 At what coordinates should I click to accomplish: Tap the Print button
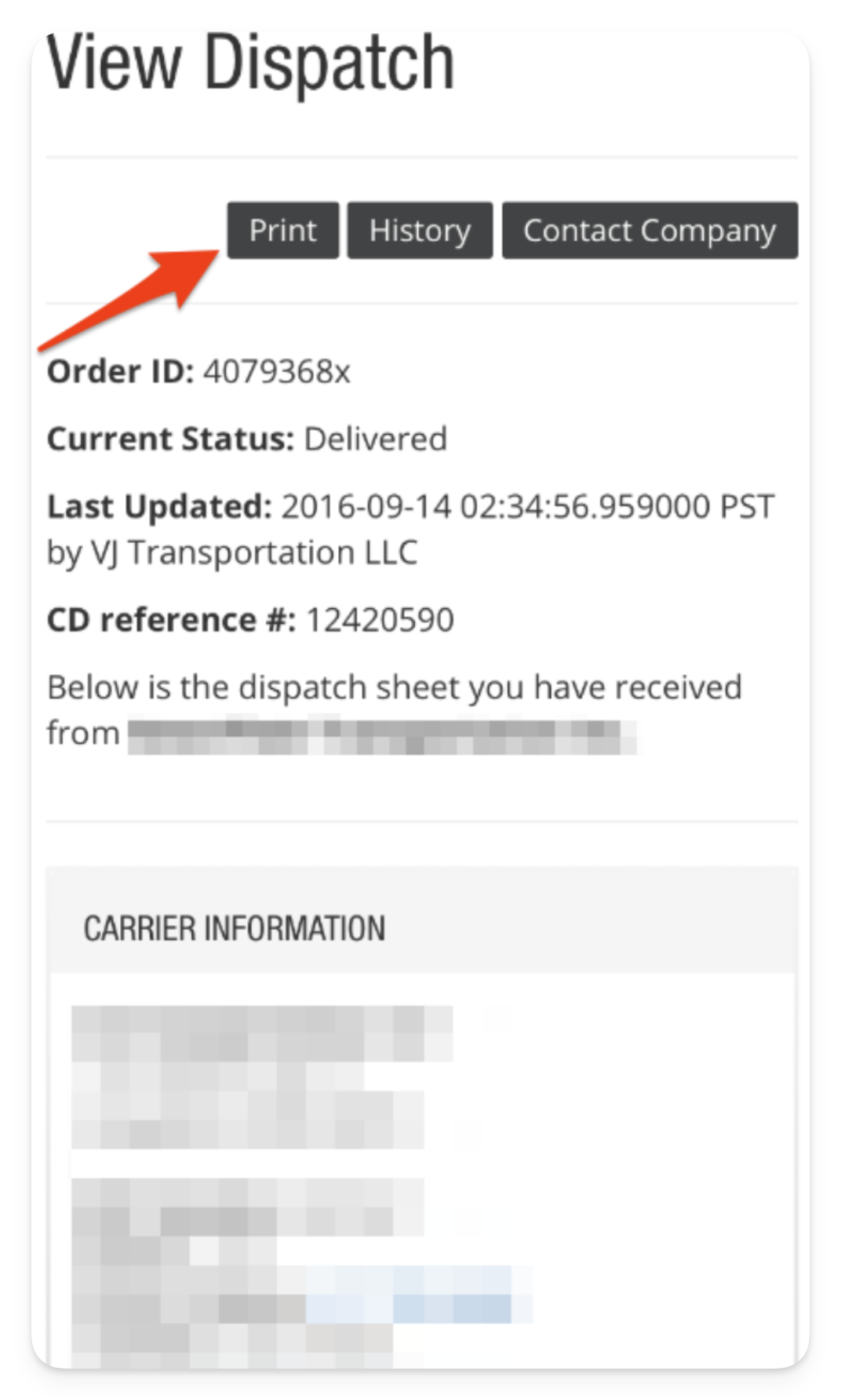coord(282,231)
